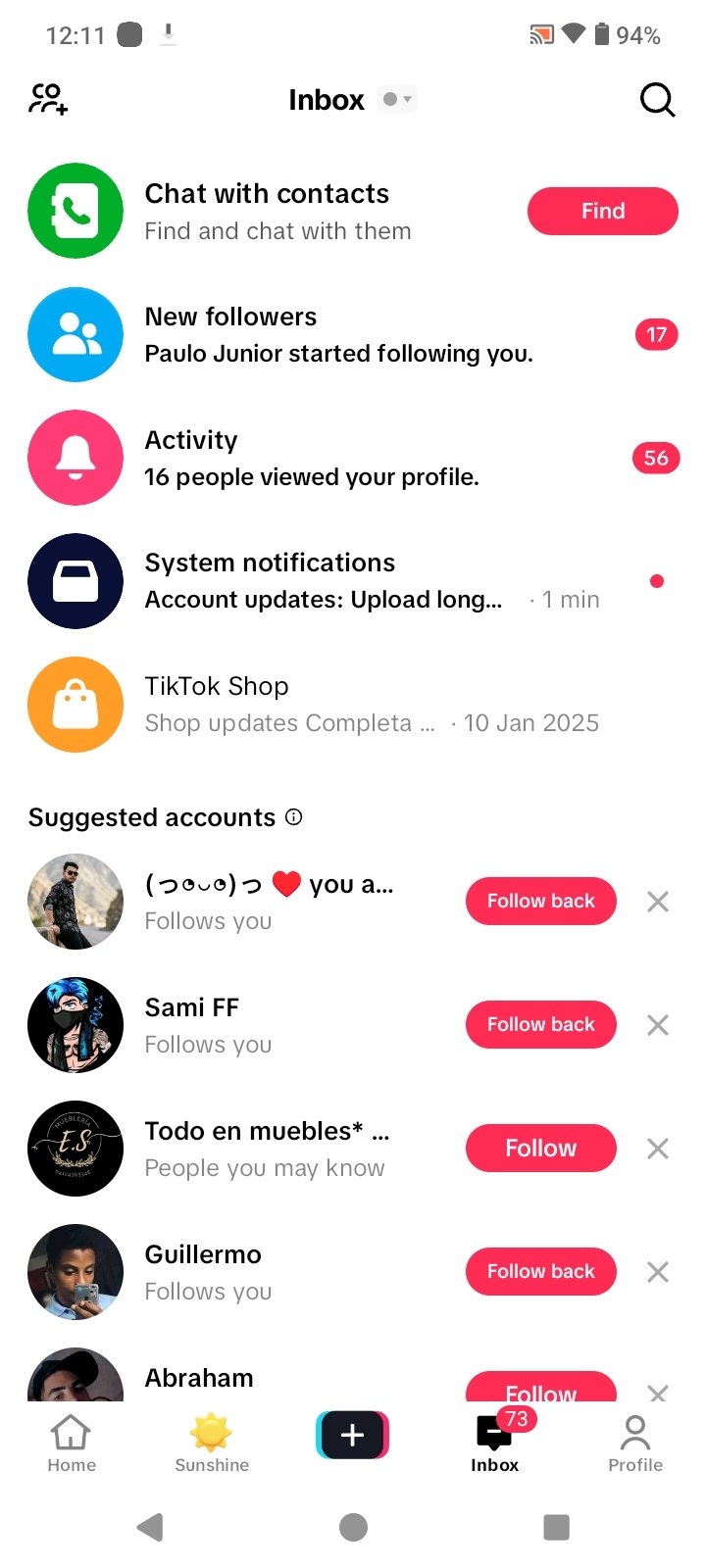
Task: Follow back Sami FF
Action: click(x=540, y=1024)
